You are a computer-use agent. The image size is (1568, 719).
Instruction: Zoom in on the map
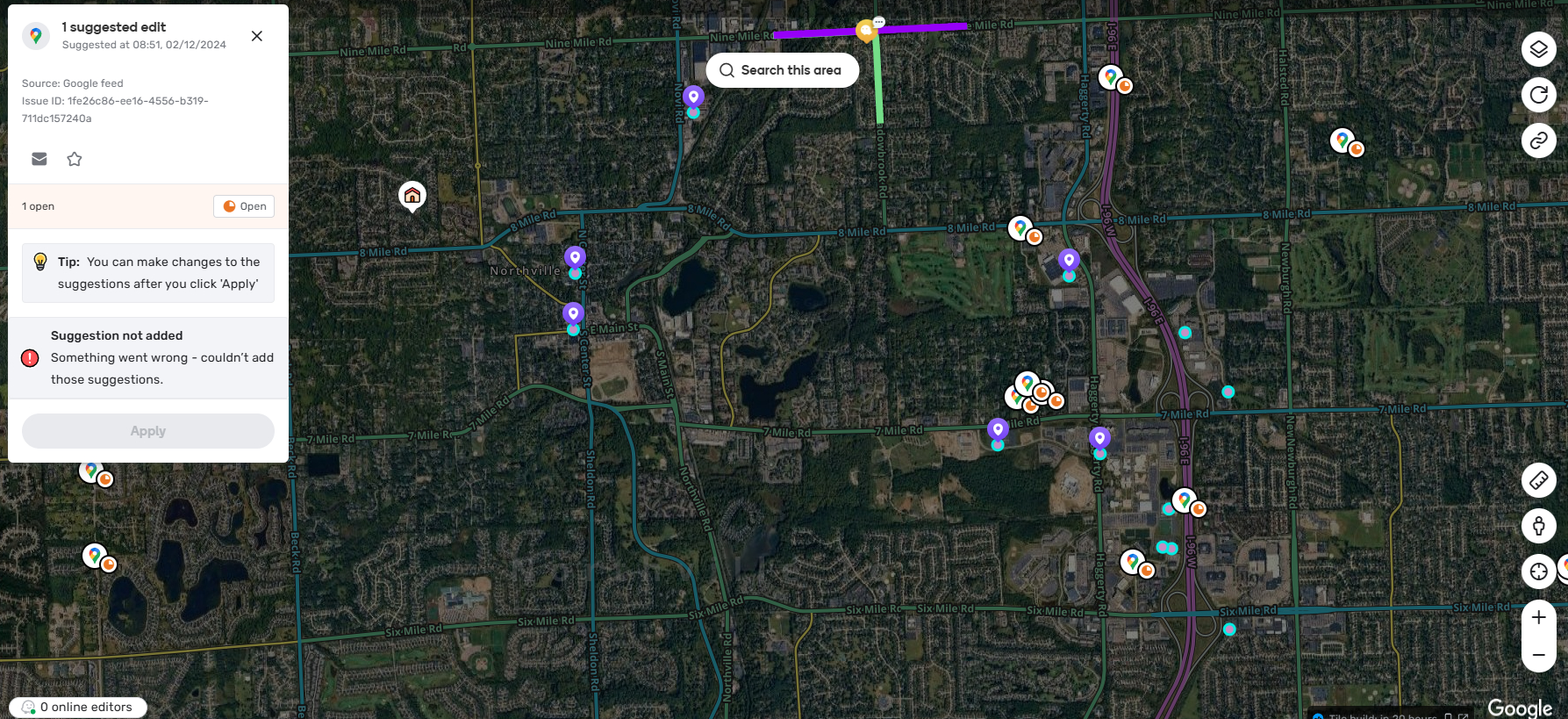click(1538, 618)
